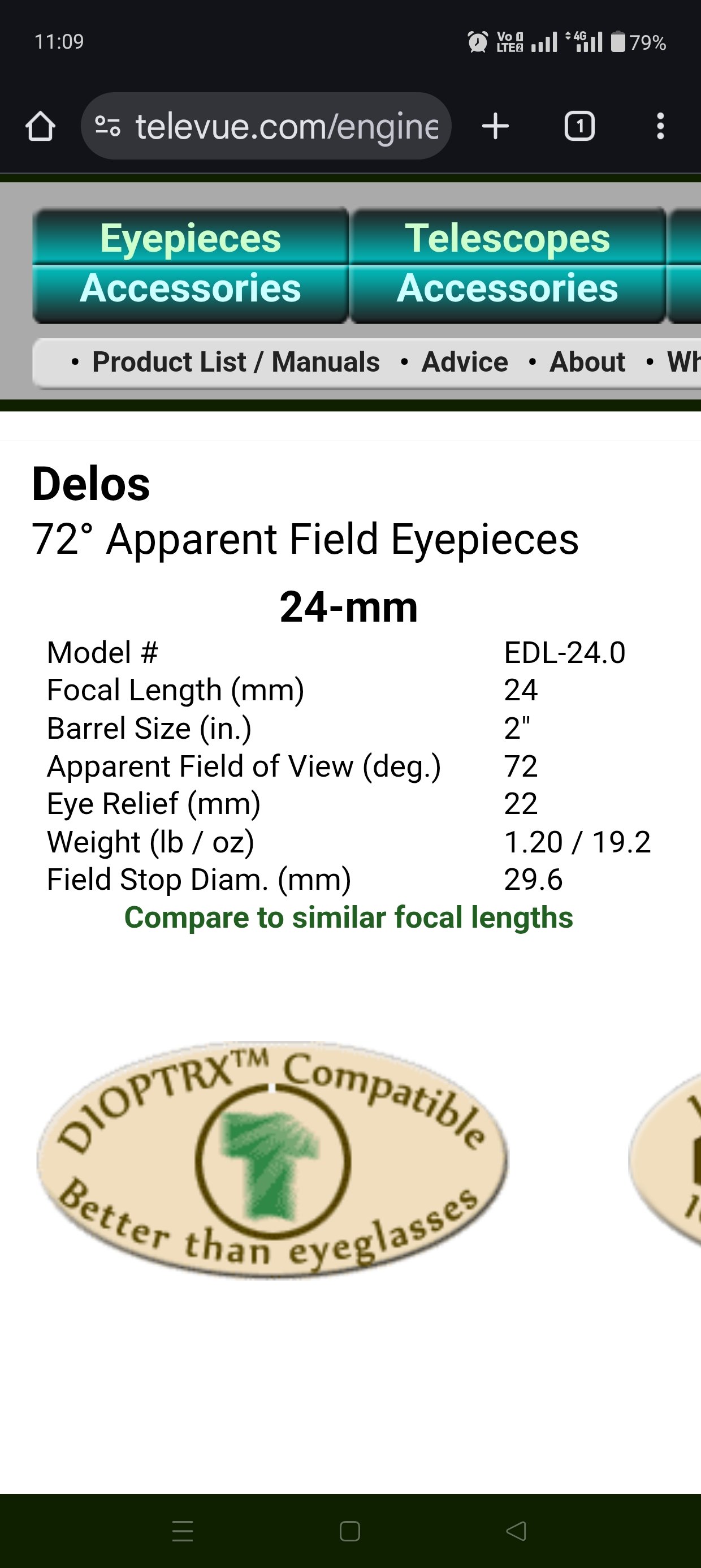Open the DIOPTRX Compatible badge
This screenshot has height=1568, width=701.
pyautogui.click(x=272, y=1159)
